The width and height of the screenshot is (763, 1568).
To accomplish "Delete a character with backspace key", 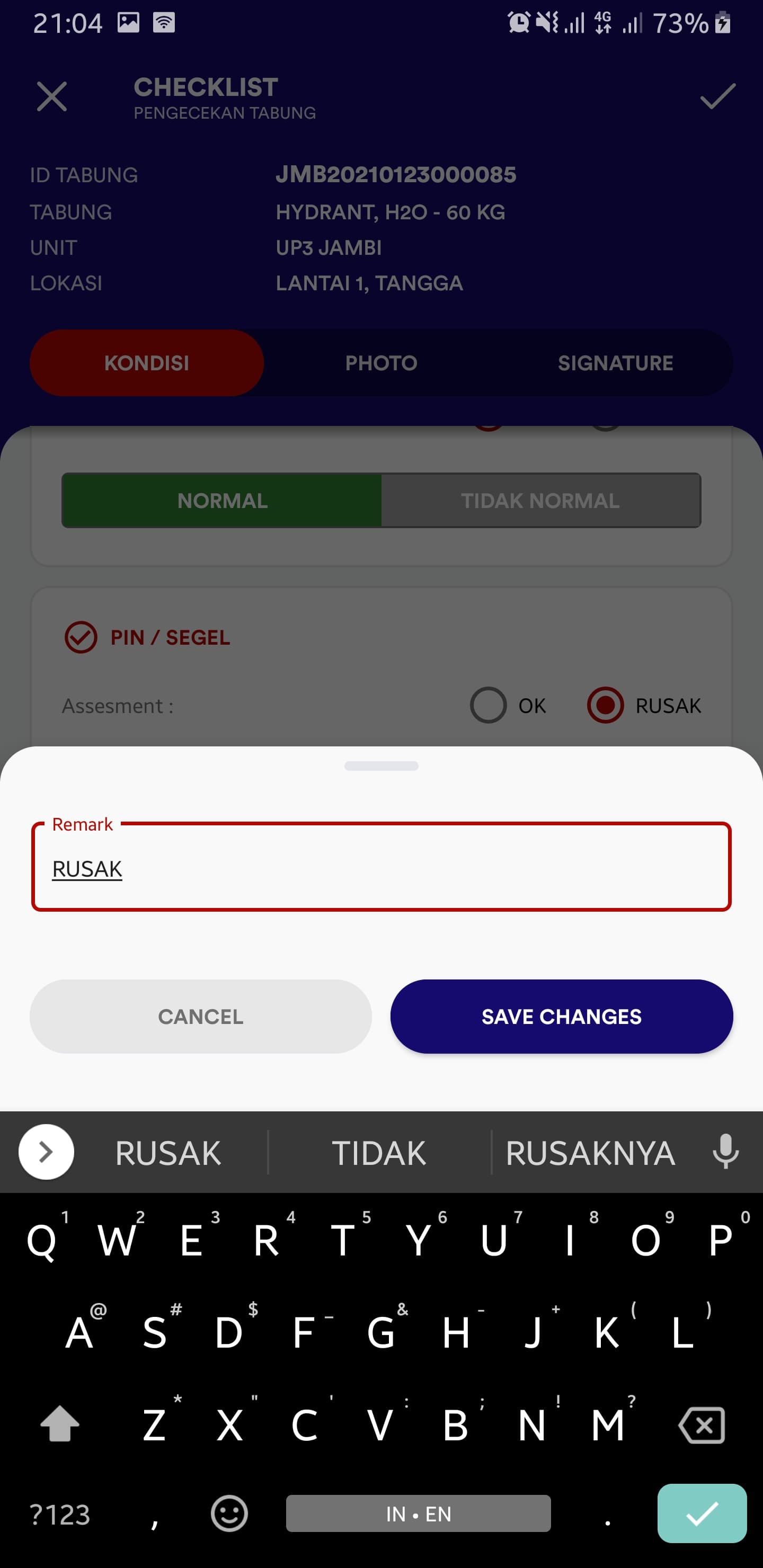I will [702, 1426].
